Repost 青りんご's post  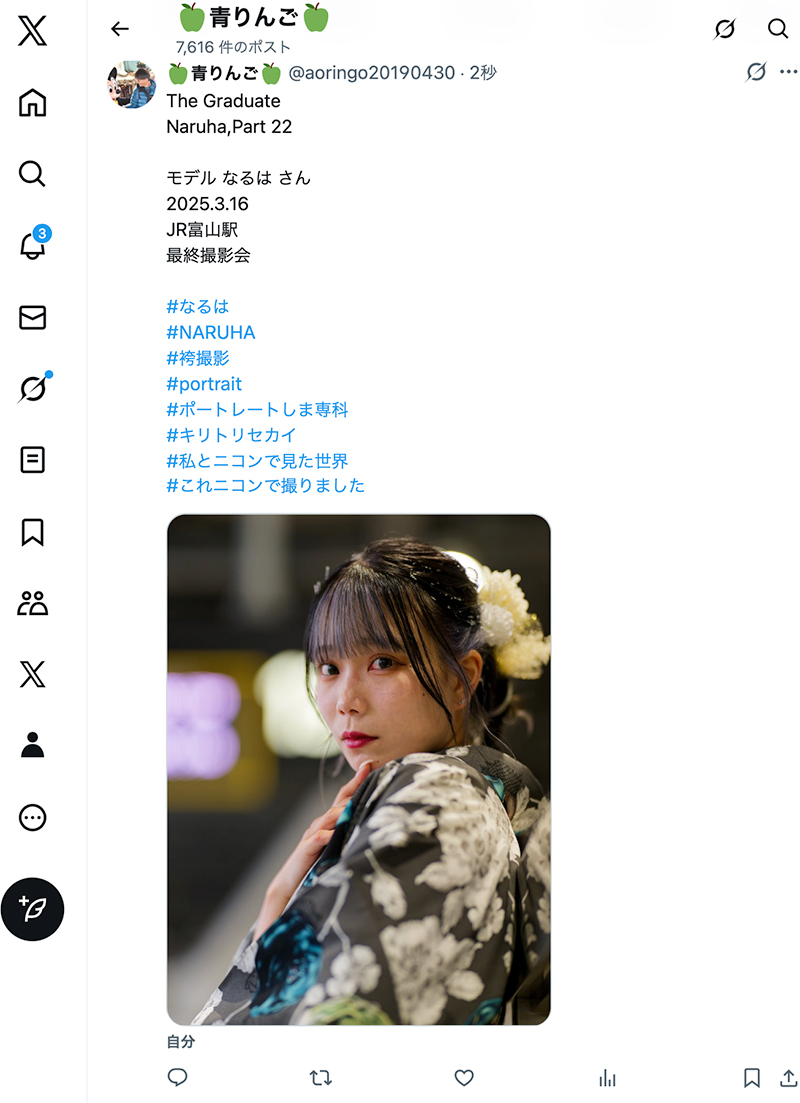tap(320, 1079)
